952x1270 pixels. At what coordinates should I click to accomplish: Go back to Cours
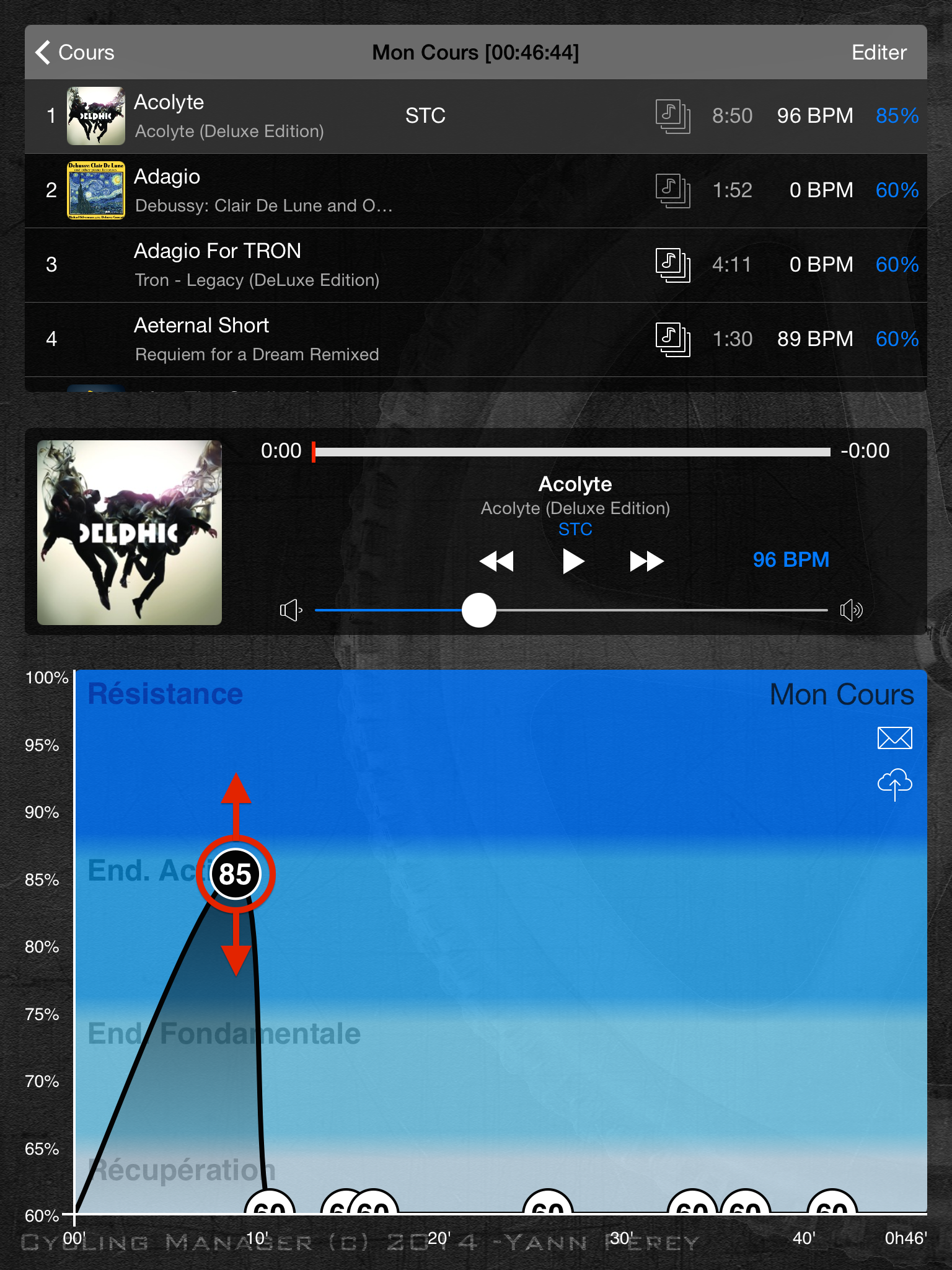[x=76, y=53]
